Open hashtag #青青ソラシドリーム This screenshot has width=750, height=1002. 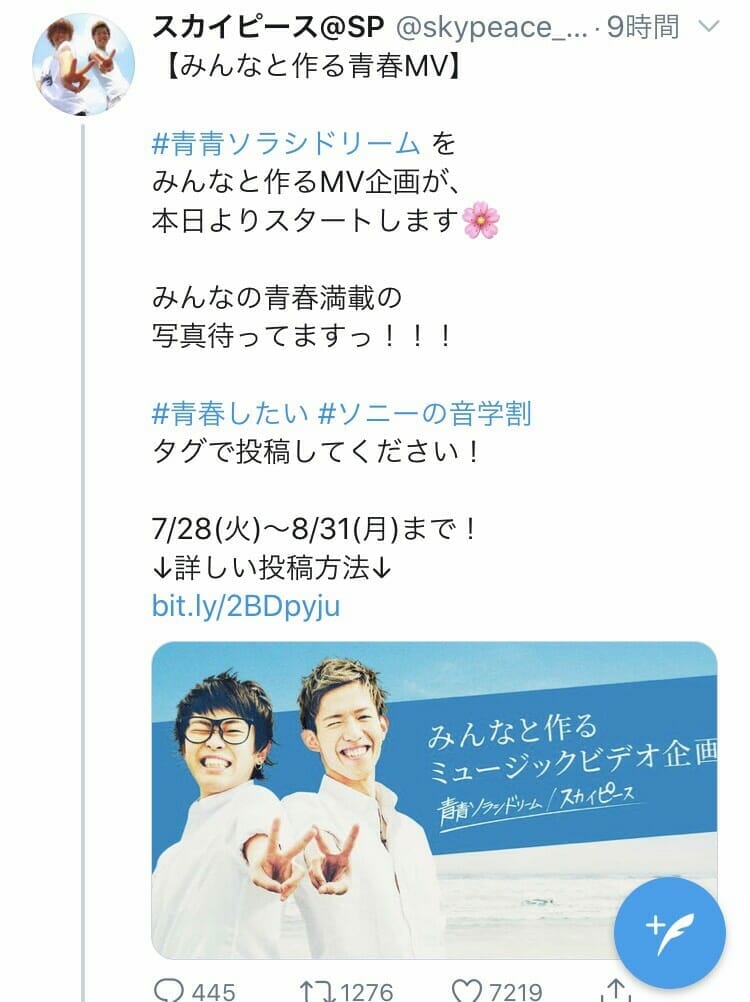(x=286, y=143)
